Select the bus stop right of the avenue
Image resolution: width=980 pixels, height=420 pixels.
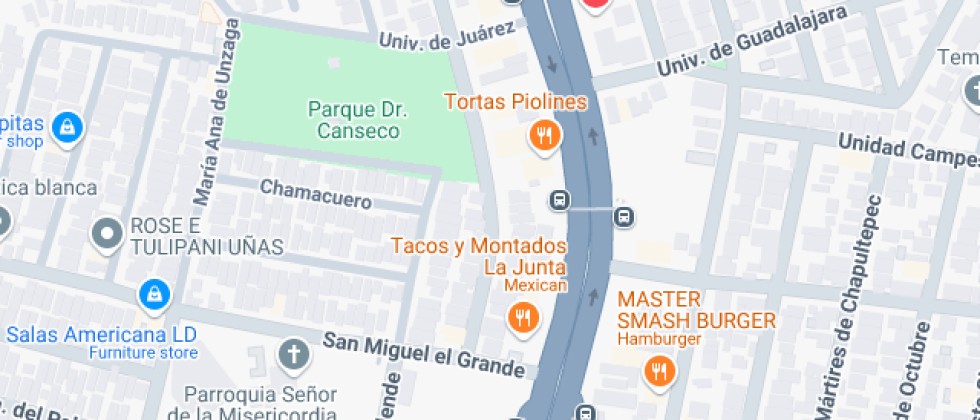[624, 217]
